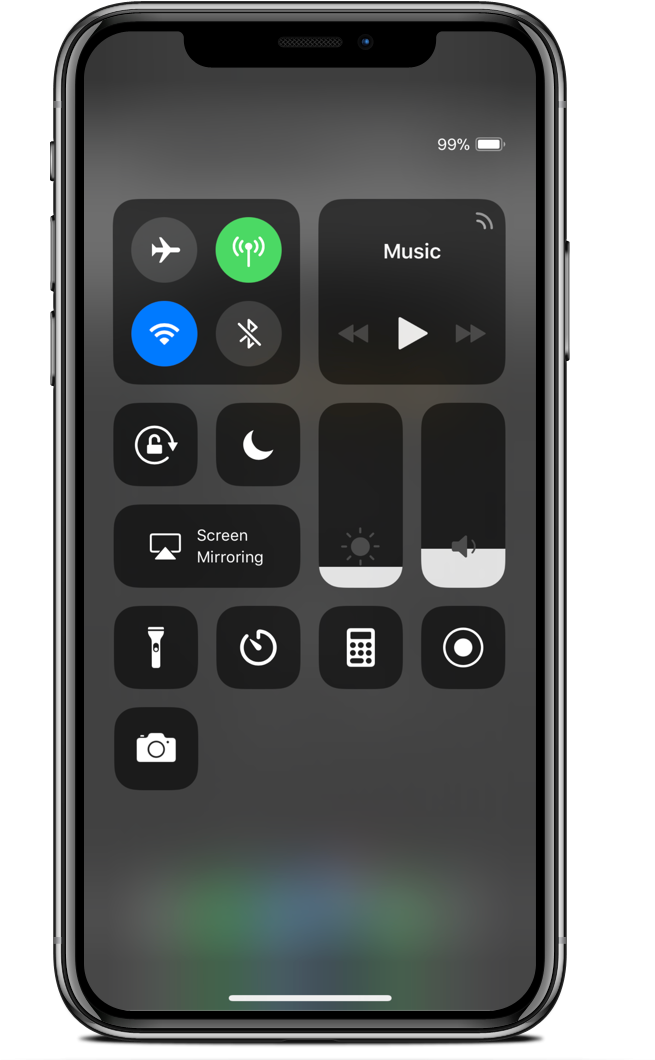Enable Do Not Disturb moon
This screenshot has width=655, height=1060.
[x=258, y=444]
